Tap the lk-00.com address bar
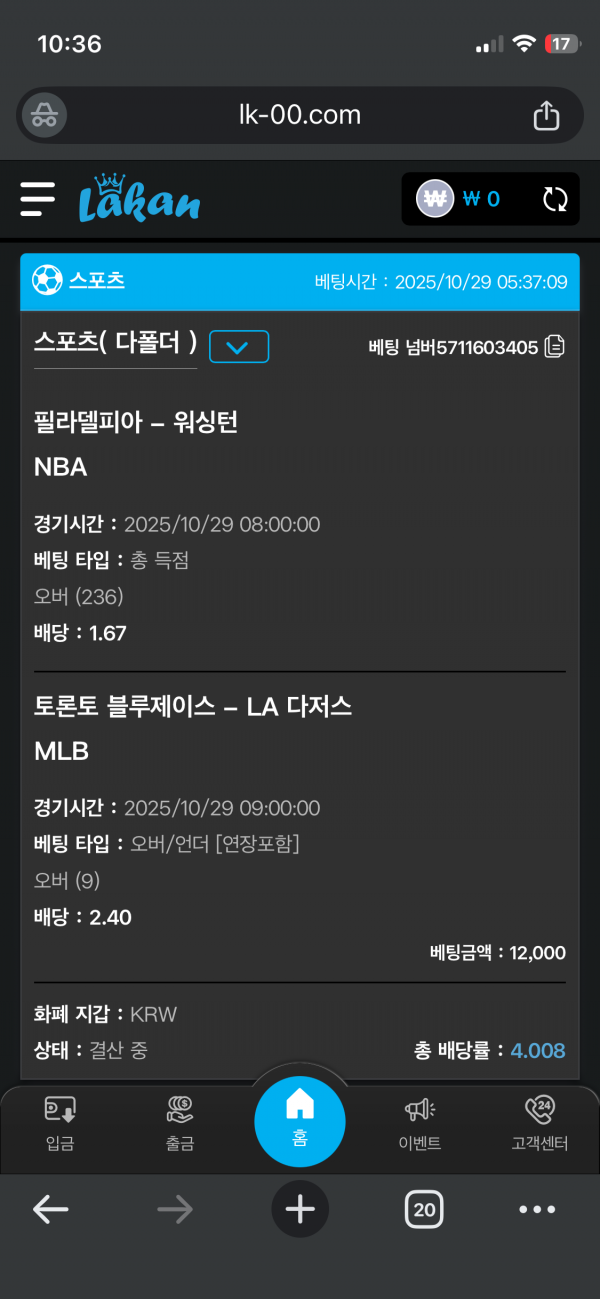Screen dimensions: 600x1299 pyautogui.click(x=300, y=116)
